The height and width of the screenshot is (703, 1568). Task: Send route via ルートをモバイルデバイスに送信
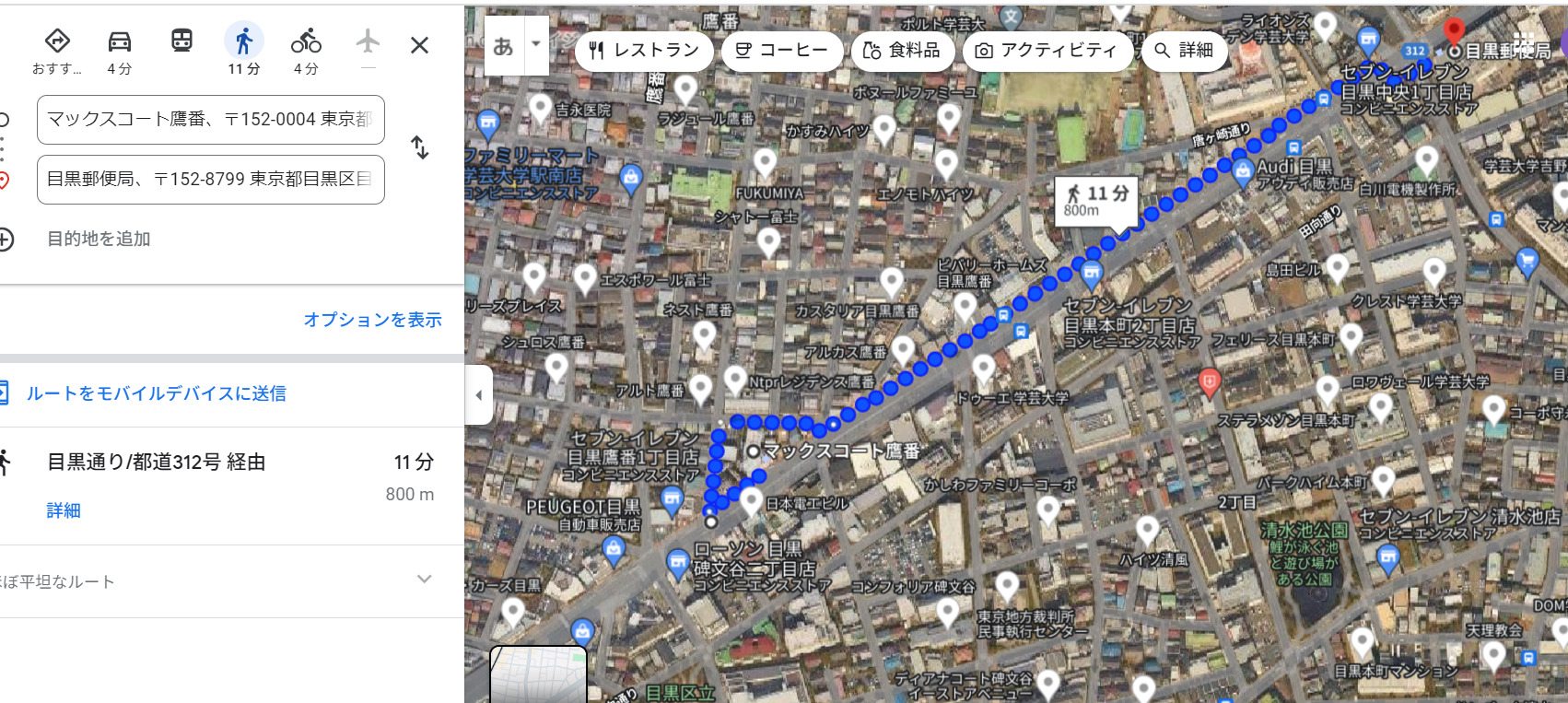[156, 393]
